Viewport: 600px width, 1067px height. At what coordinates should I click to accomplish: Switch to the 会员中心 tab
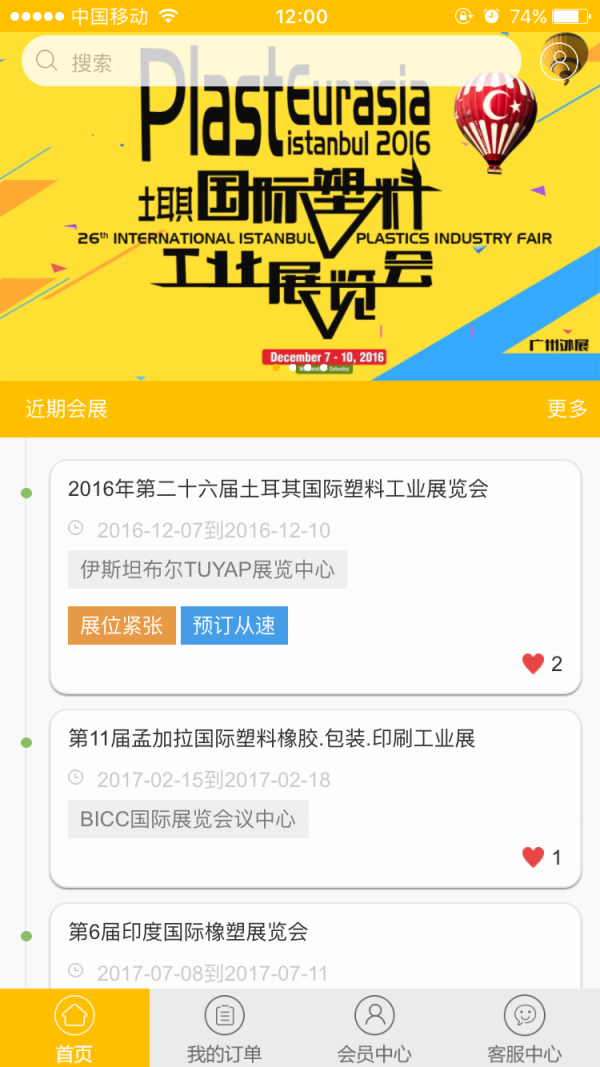[374, 1028]
